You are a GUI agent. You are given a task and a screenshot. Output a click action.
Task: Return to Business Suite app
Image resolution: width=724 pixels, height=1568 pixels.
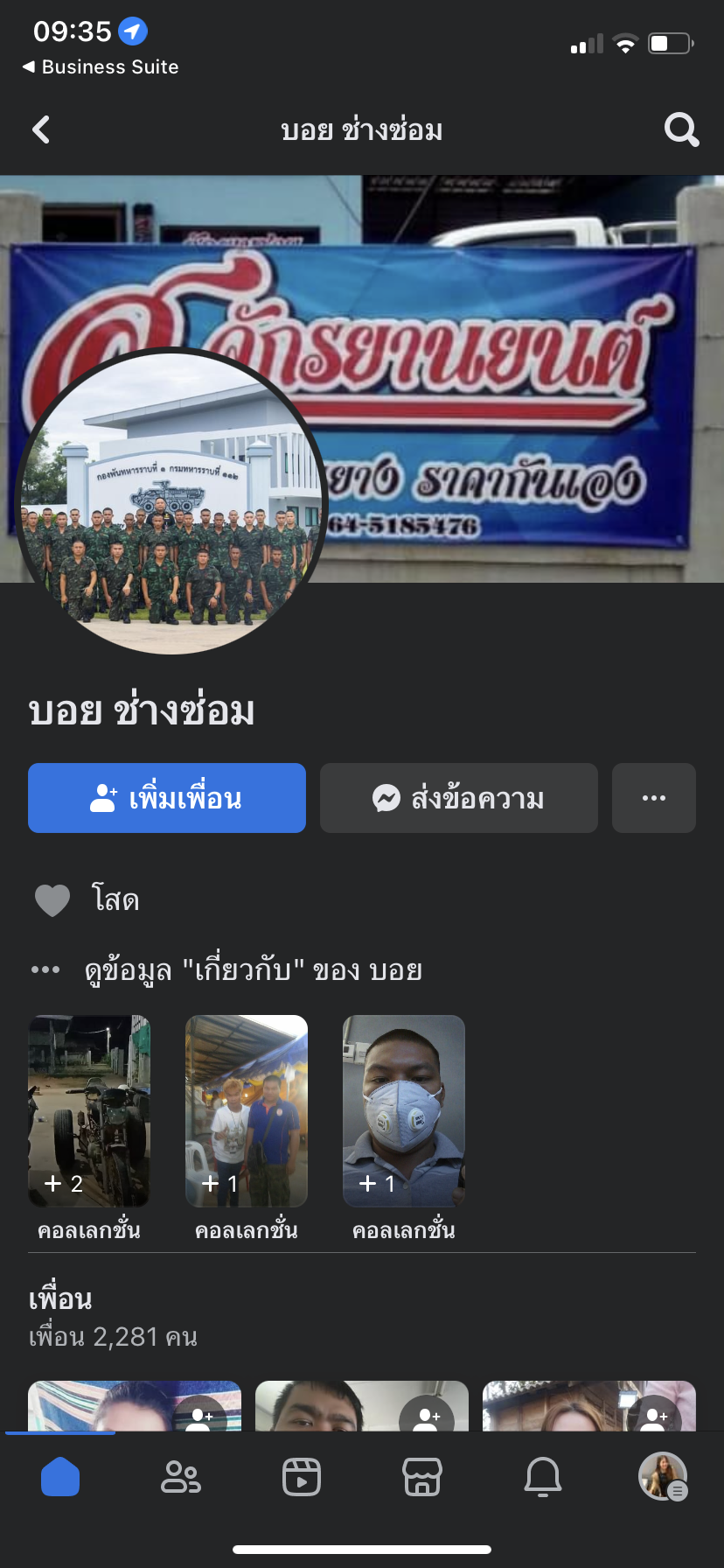(x=101, y=67)
